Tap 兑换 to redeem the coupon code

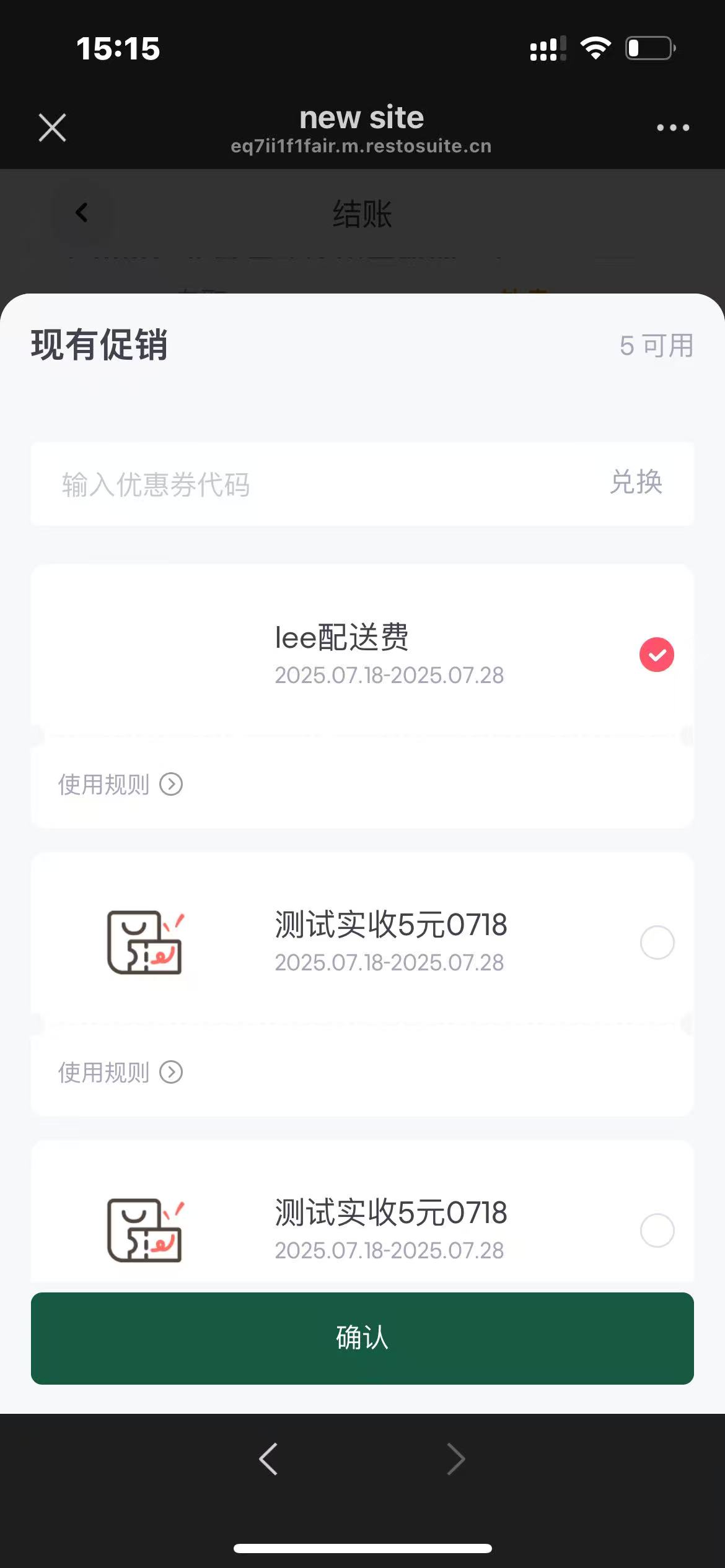(636, 482)
